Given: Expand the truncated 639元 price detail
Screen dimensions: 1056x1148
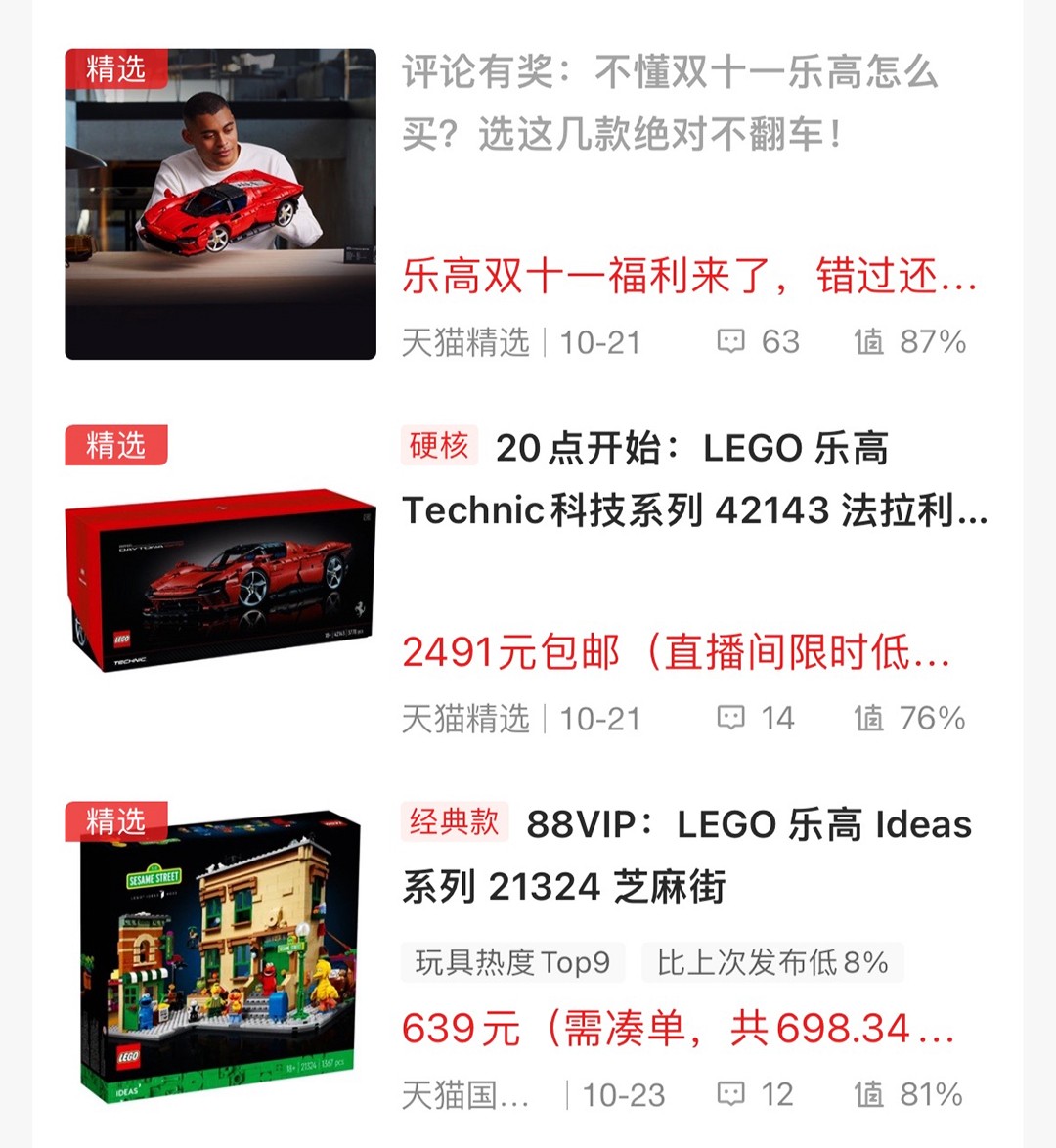Looking at the screenshot, I should tap(684, 1028).
